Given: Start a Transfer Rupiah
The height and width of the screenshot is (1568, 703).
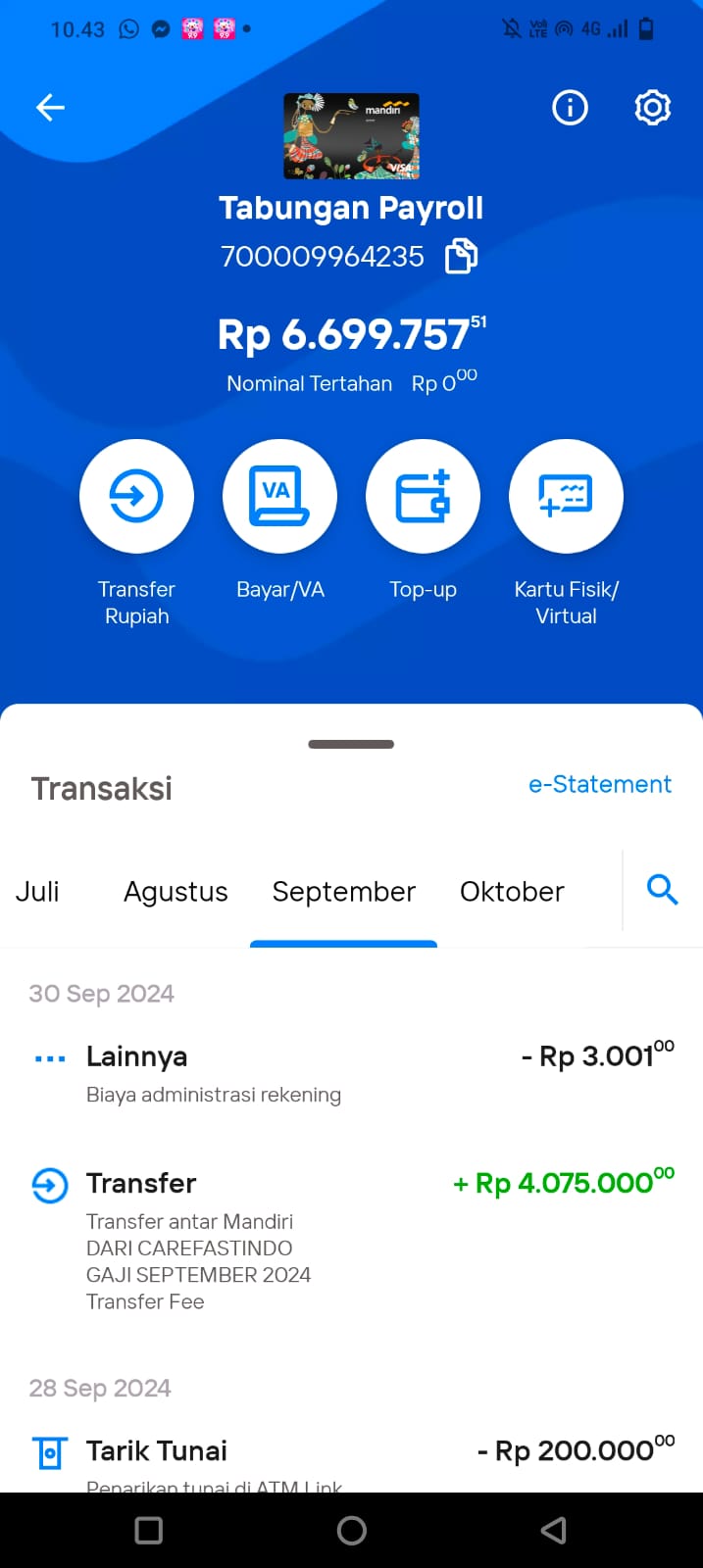Looking at the screenshot, I should [136, 497].
